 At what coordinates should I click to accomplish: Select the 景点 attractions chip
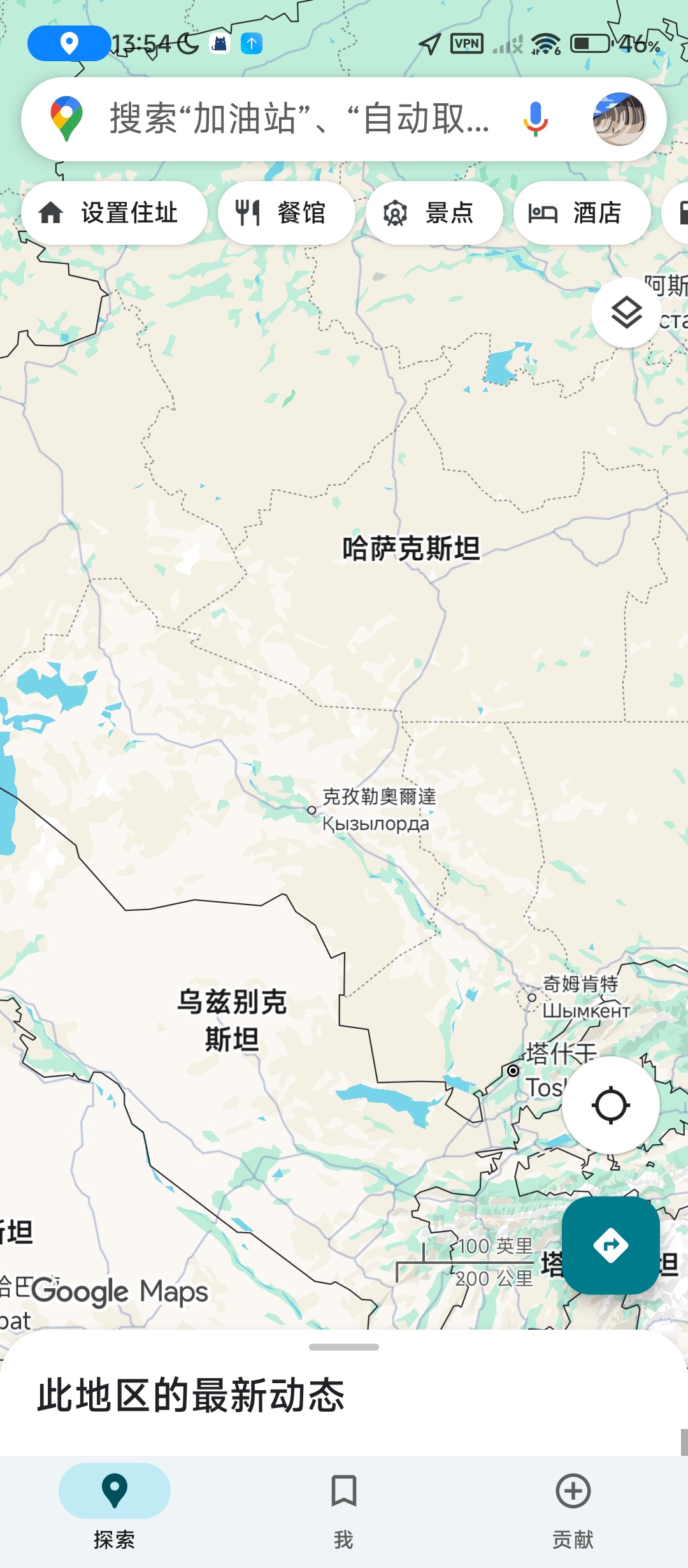[x=434, y=213]
